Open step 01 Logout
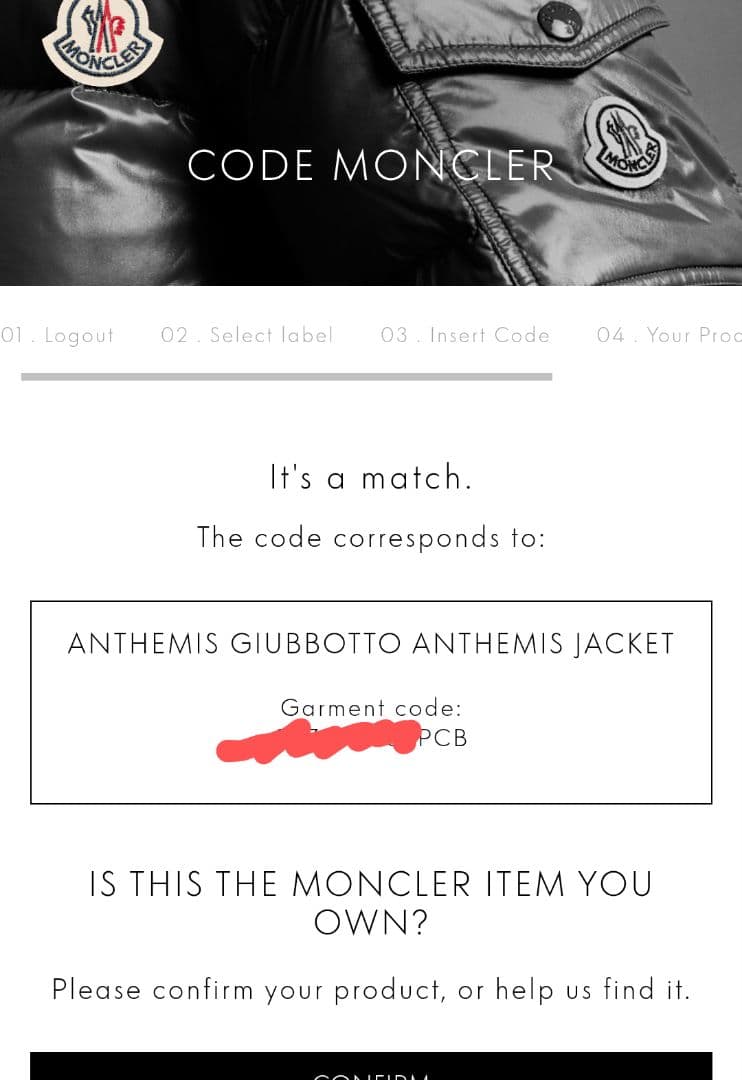This screenshot has height=1080, width=742. point(57,336)
